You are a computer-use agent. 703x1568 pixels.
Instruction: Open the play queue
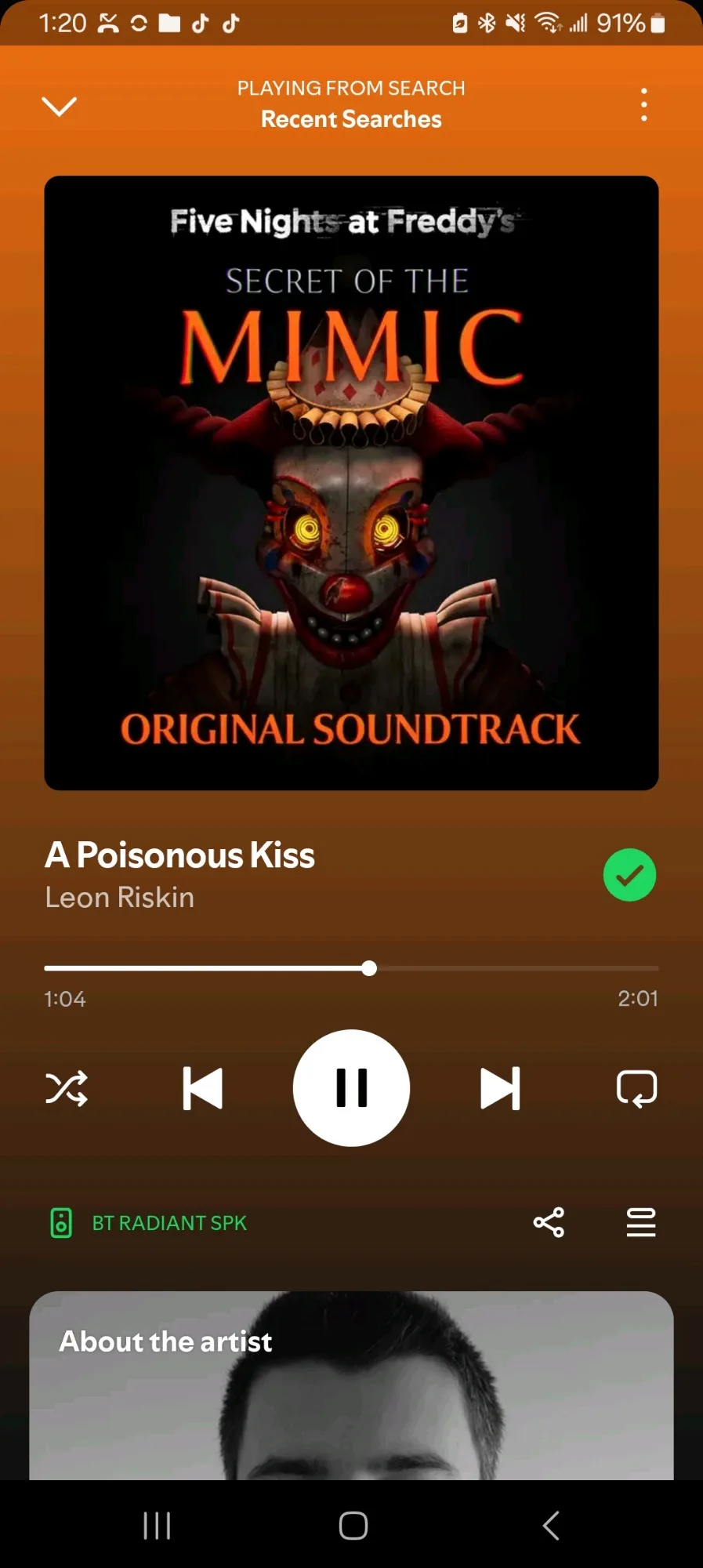pos(641,1222)
